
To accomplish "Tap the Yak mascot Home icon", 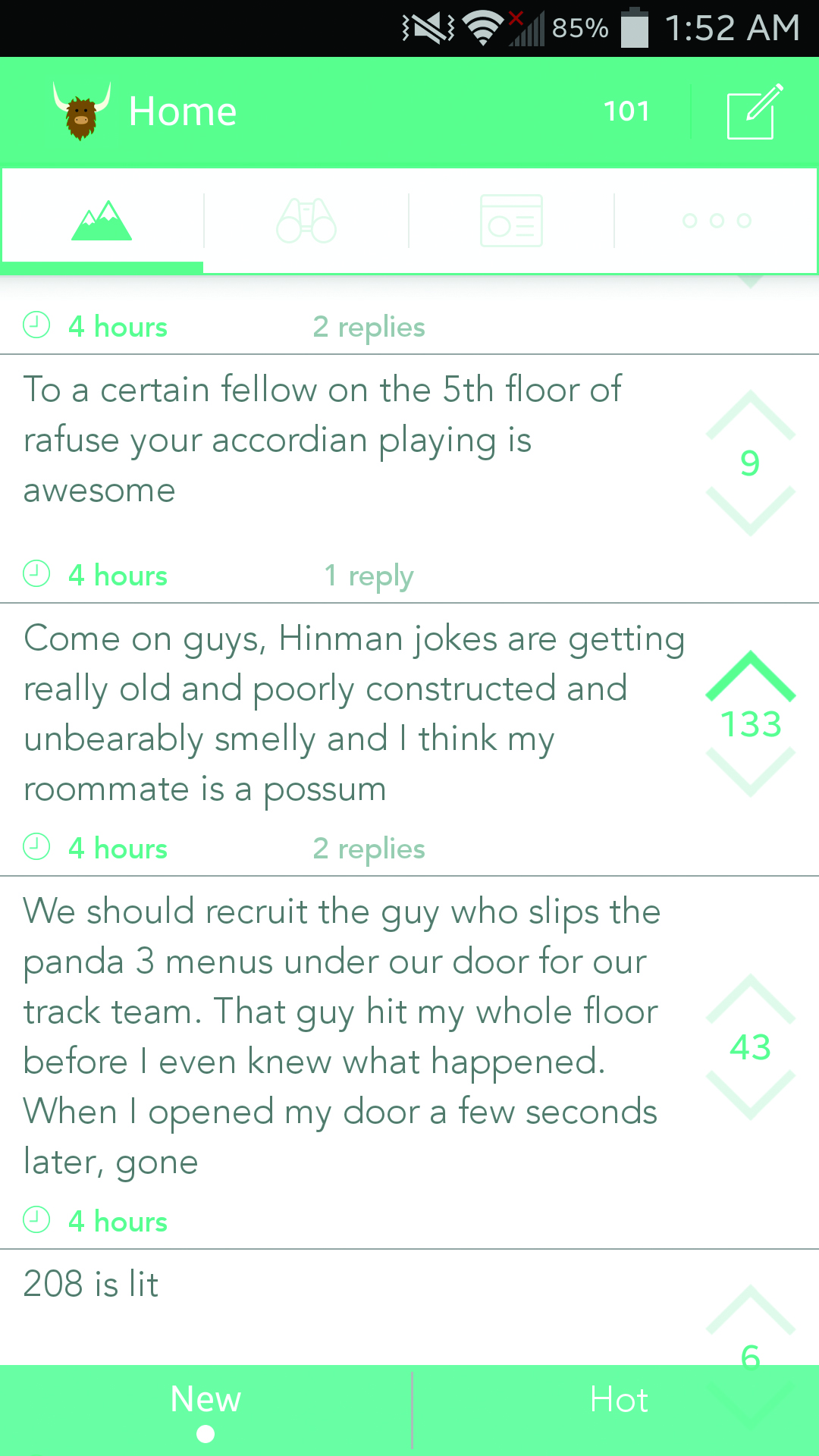I will [81, 112].
